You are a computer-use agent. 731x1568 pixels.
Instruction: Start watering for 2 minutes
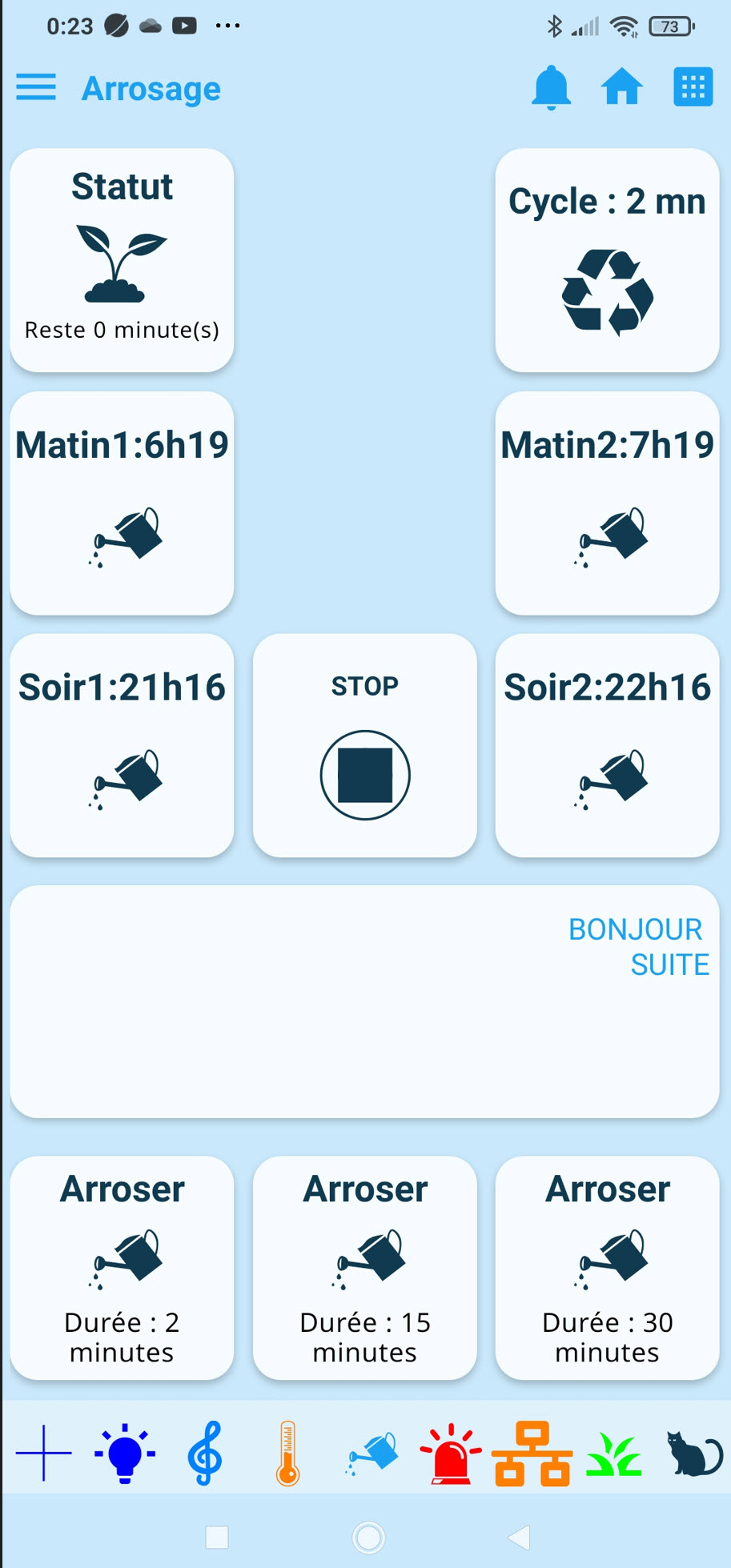pos(122,1267)
